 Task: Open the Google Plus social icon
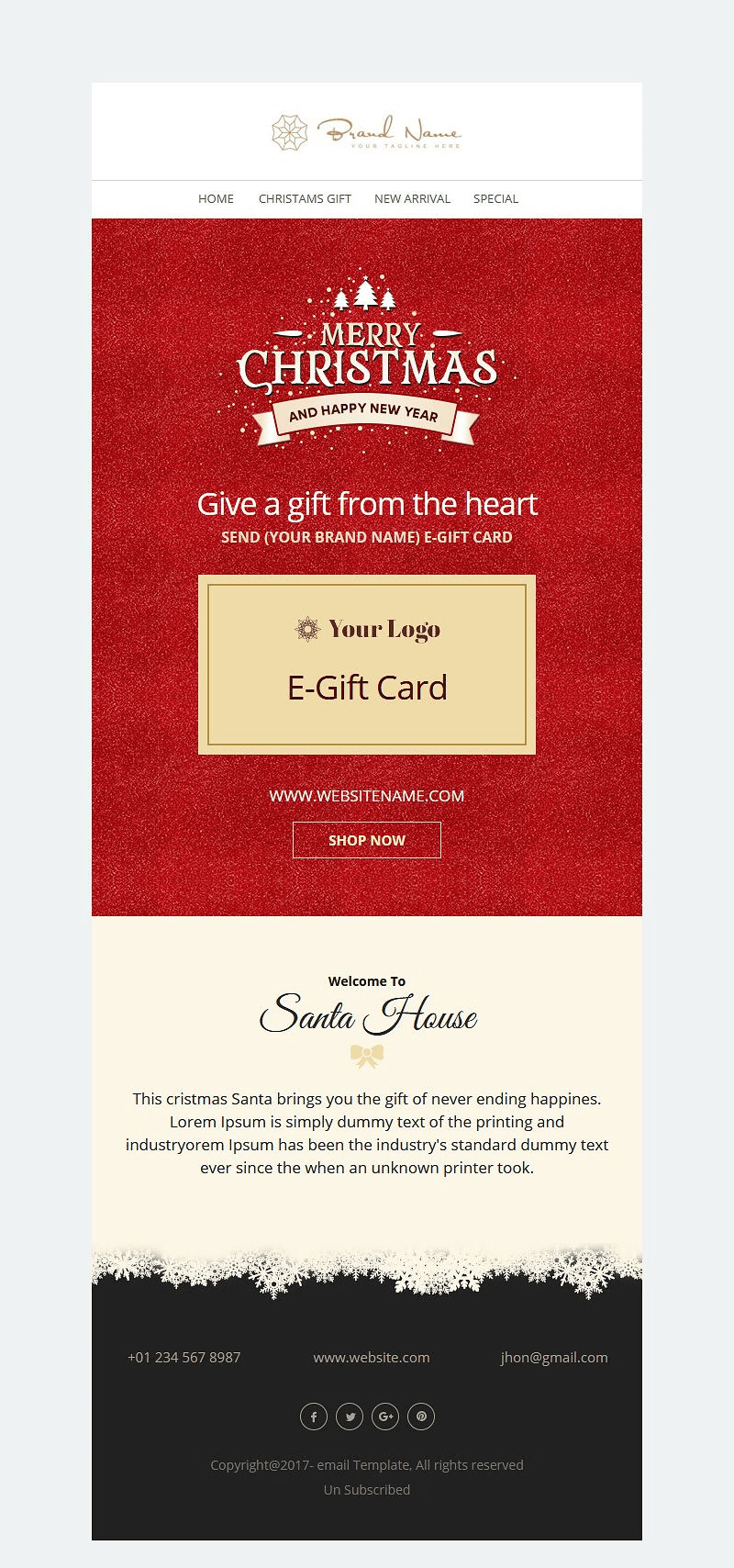point(385,1417)
